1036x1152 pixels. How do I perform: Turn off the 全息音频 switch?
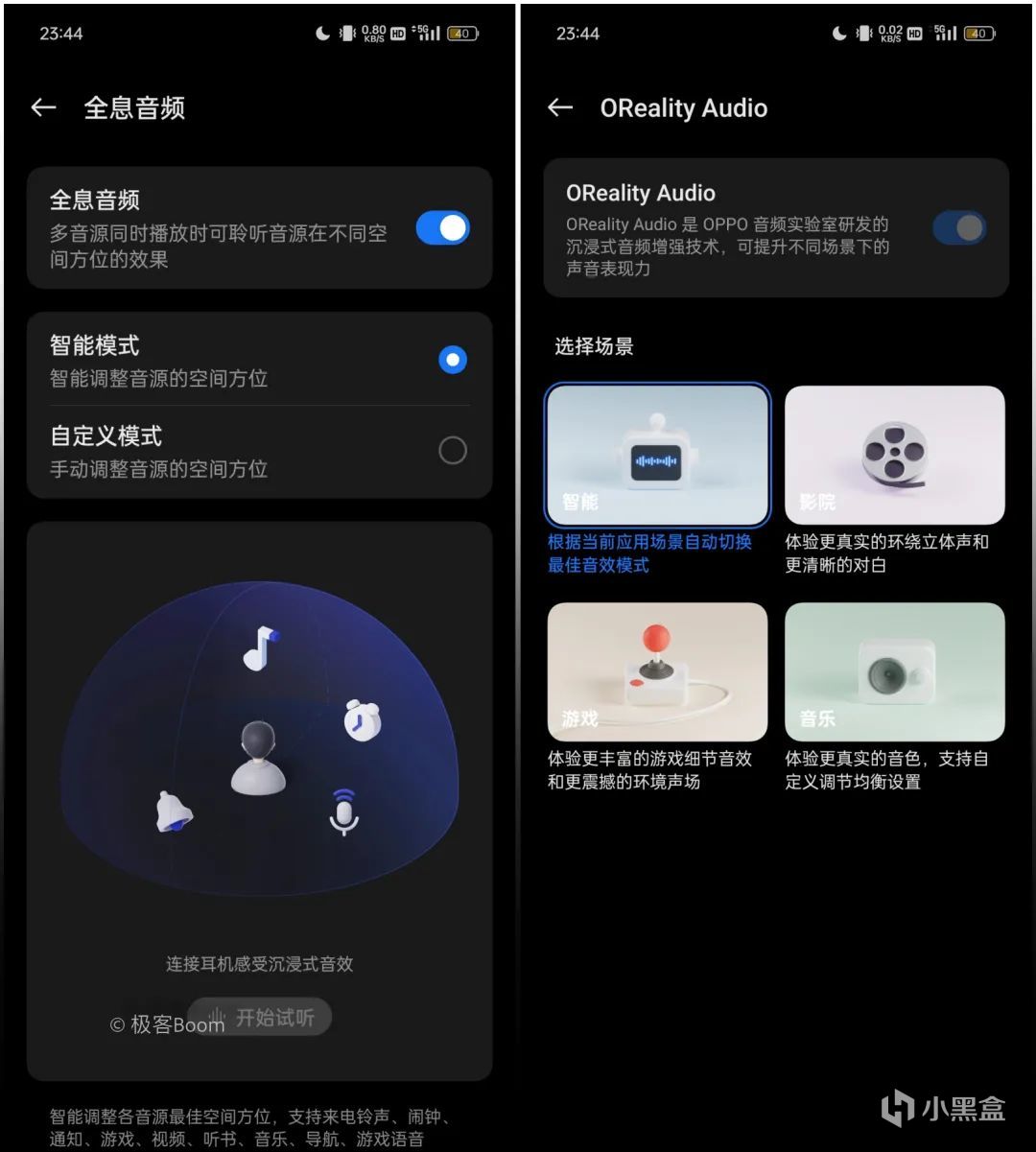[x=442, y=228]
